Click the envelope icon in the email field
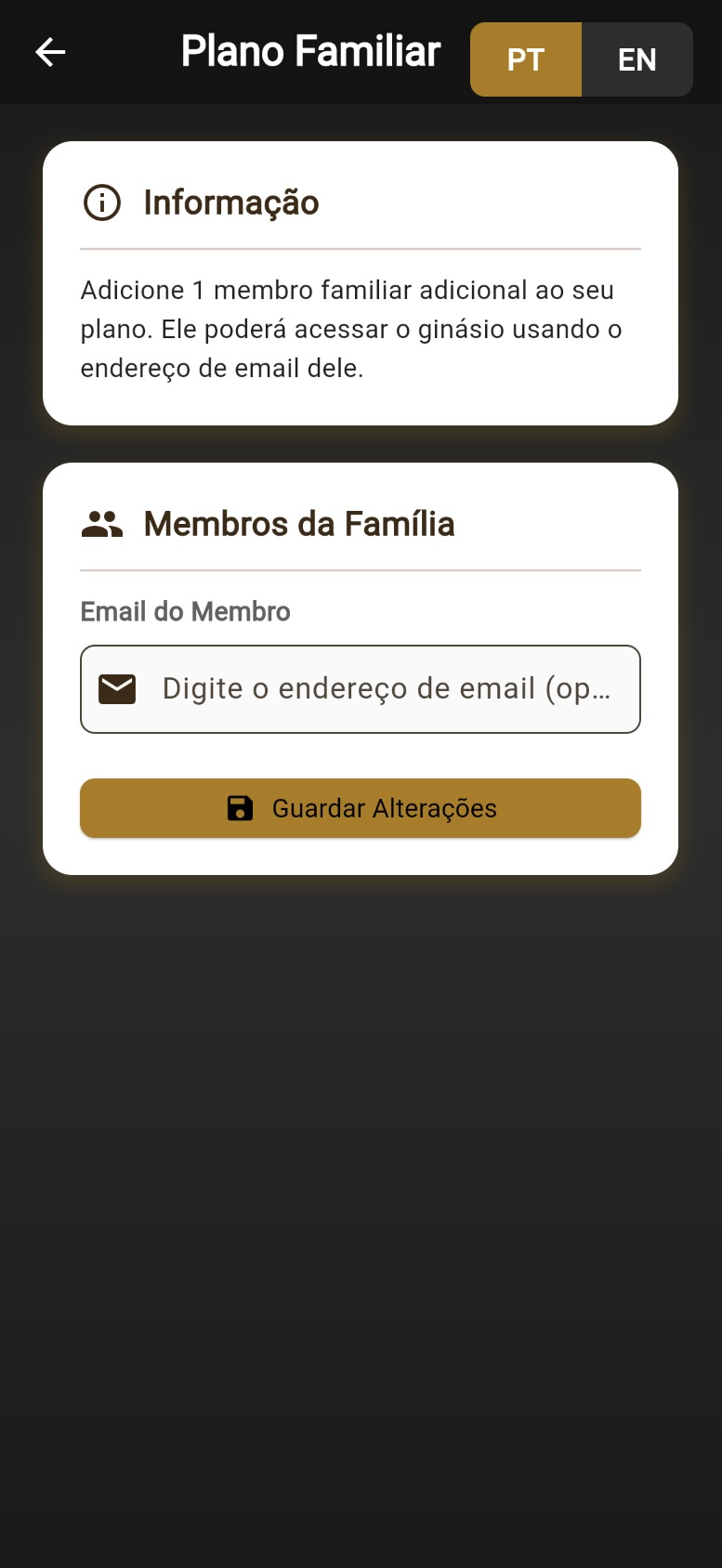The height and width of the screenshot is (1568, 722). click(116, 688)
